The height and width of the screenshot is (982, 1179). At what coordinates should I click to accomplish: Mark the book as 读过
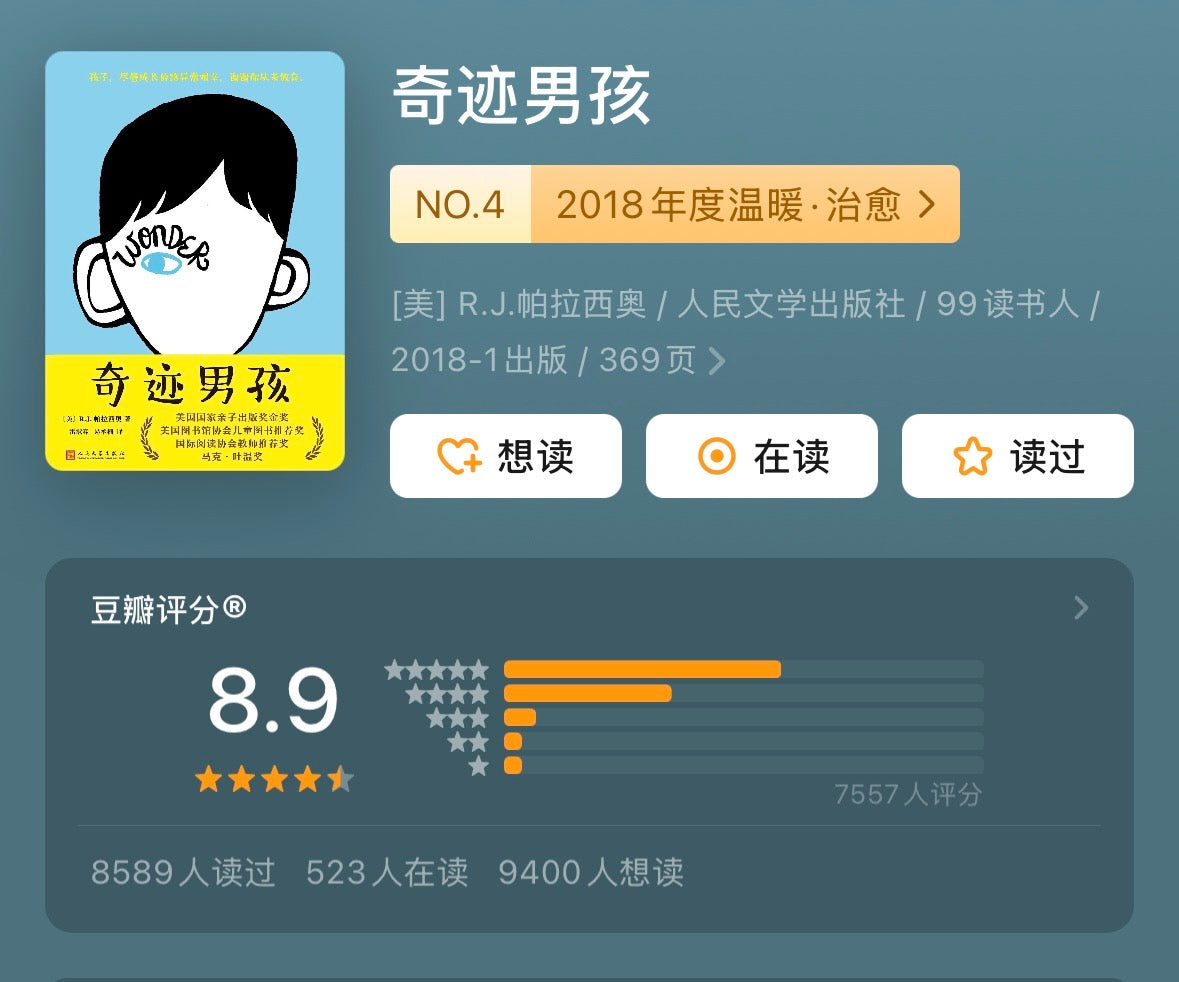pyautogui.click(x=1017, y=456)
